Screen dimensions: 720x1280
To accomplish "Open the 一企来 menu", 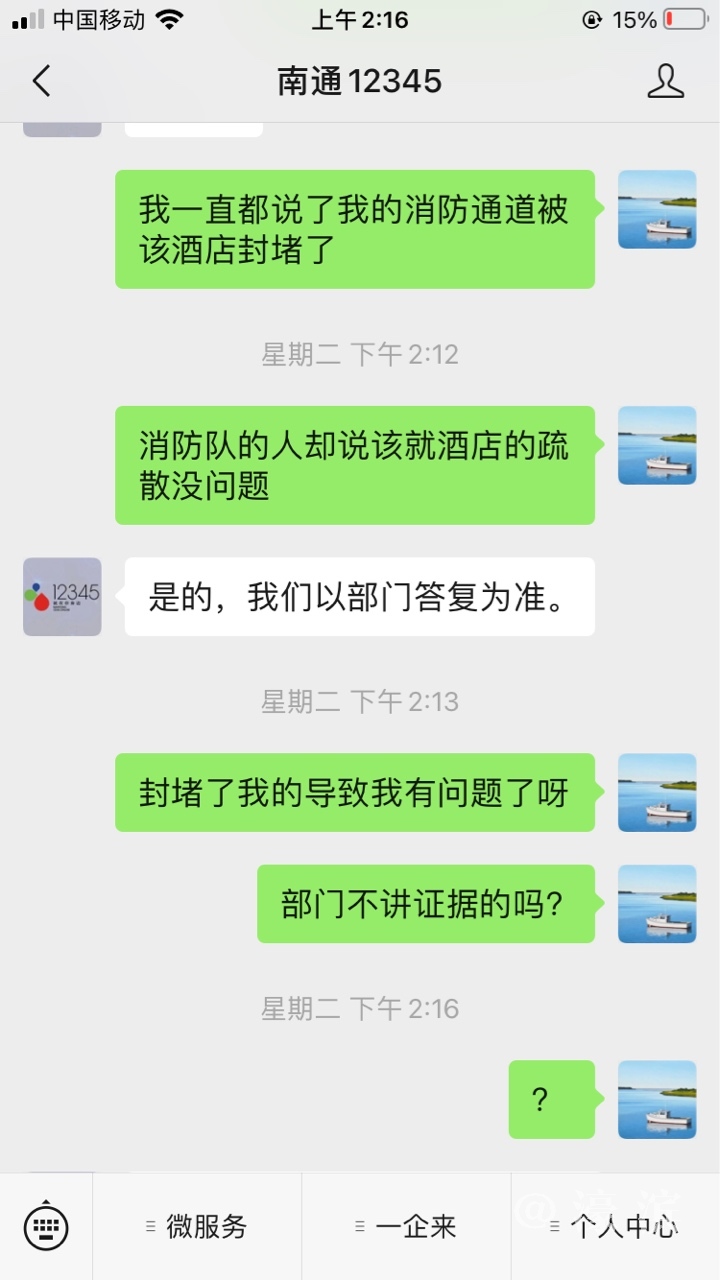I will click(x=406, y=1226).
